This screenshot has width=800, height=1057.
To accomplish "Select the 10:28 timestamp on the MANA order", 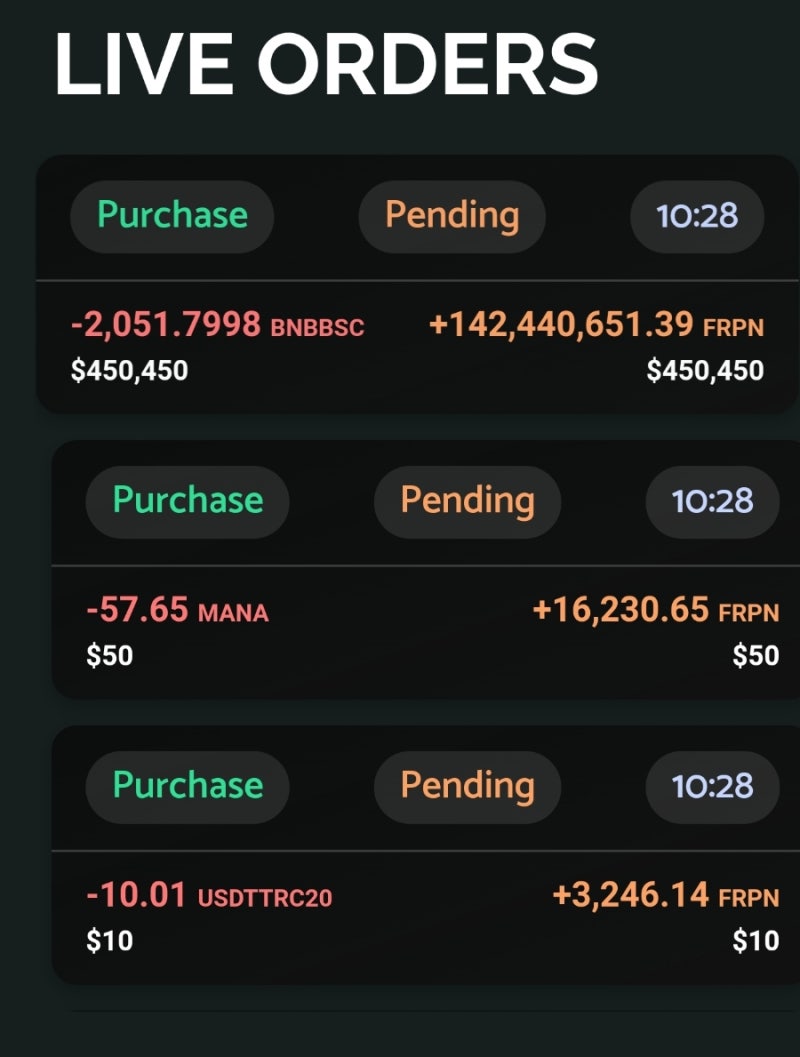I will (x=712, y=501).
